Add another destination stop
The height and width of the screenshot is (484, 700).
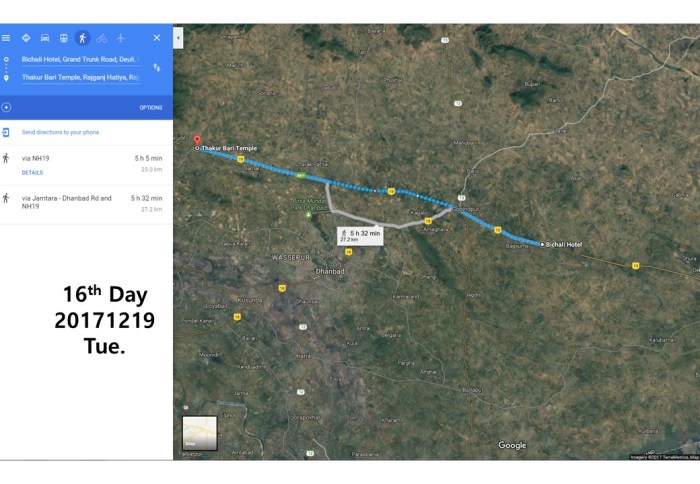(x=7, y=107)
